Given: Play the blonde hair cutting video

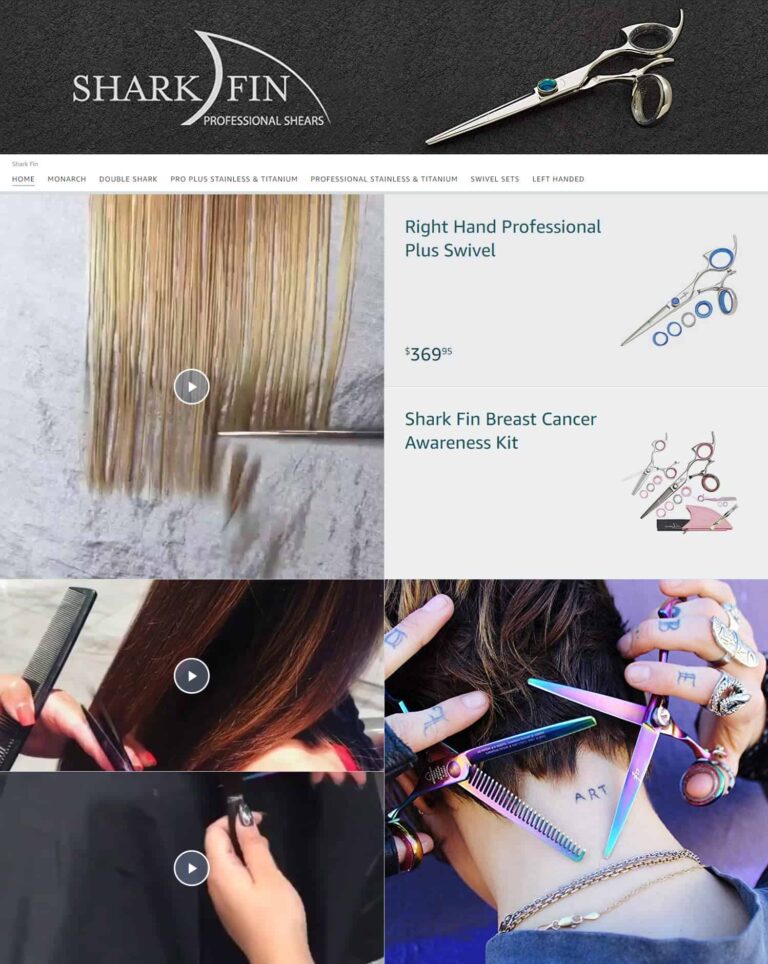Looking at the screenshot, I should pyautogui.click(x=191, y=386).
